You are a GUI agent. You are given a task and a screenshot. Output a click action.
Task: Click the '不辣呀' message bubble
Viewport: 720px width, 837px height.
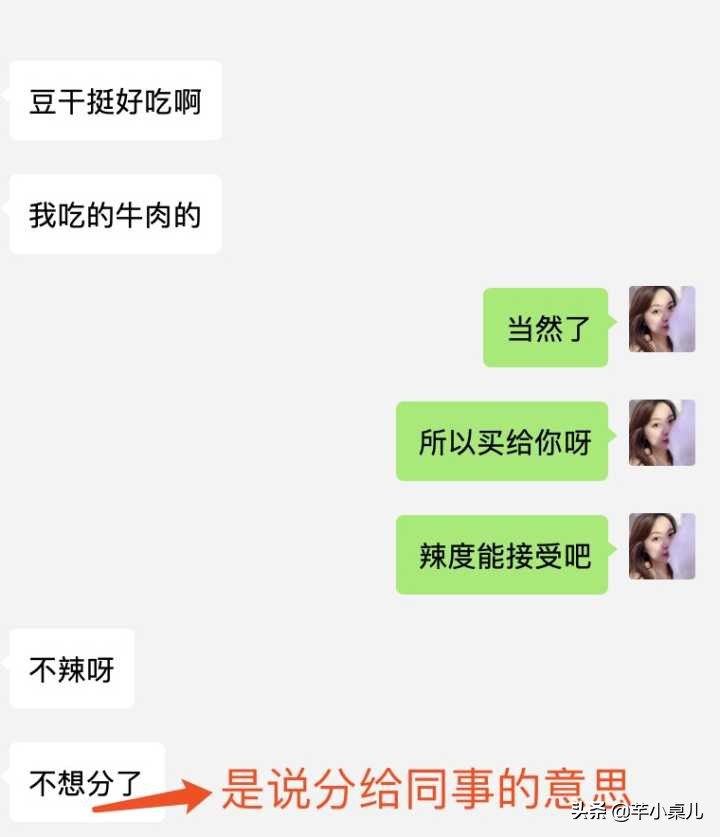[71, 669]
